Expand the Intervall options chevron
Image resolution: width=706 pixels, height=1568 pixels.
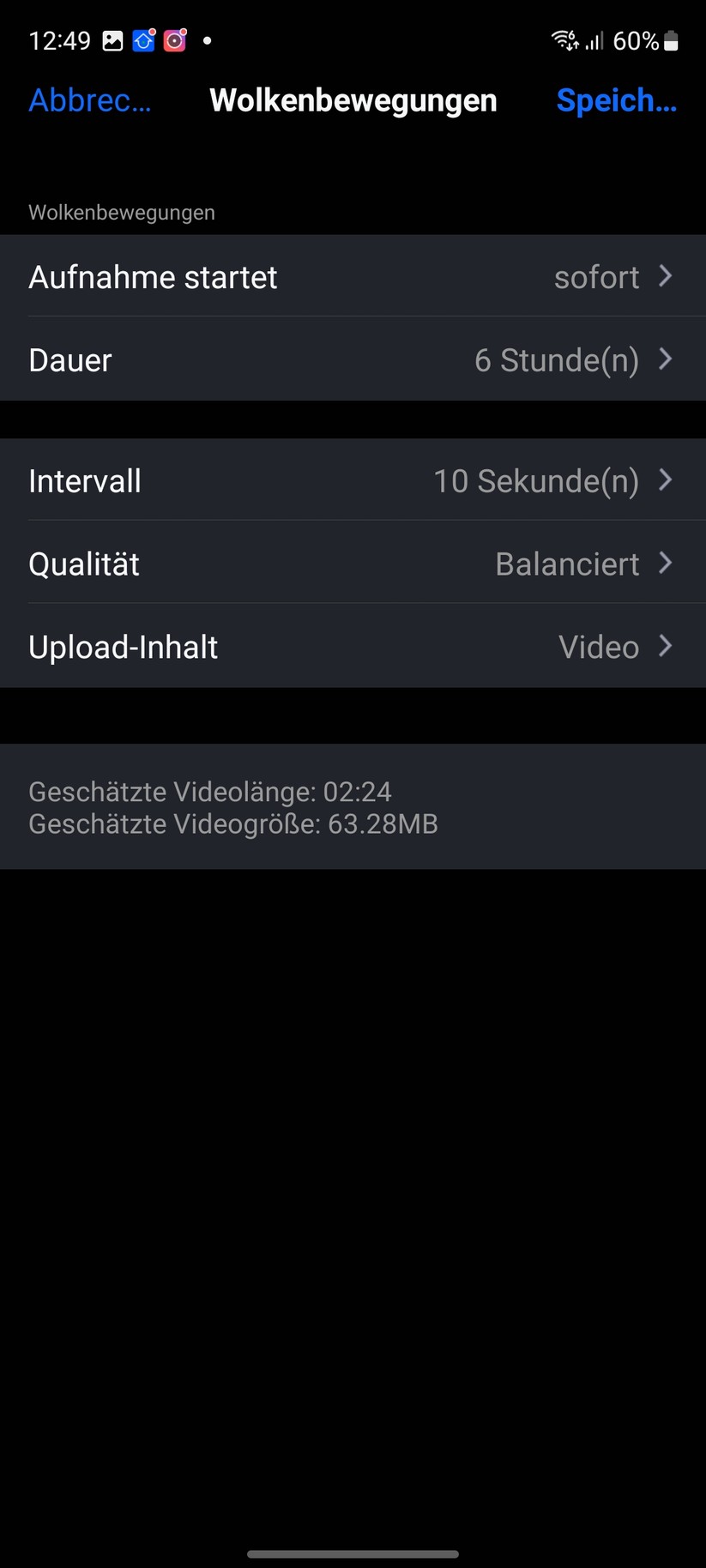click(666, 480)
